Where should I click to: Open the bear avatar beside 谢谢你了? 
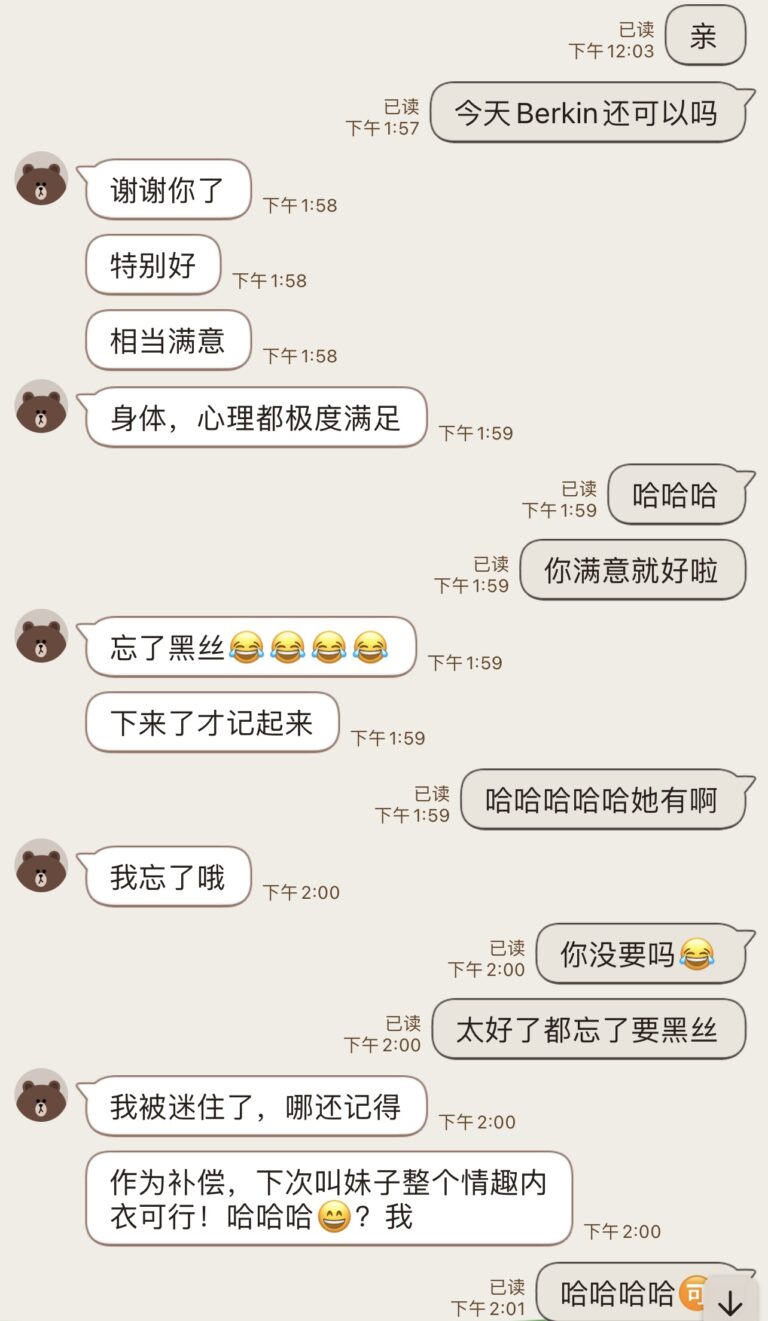[x=41, y=179]
